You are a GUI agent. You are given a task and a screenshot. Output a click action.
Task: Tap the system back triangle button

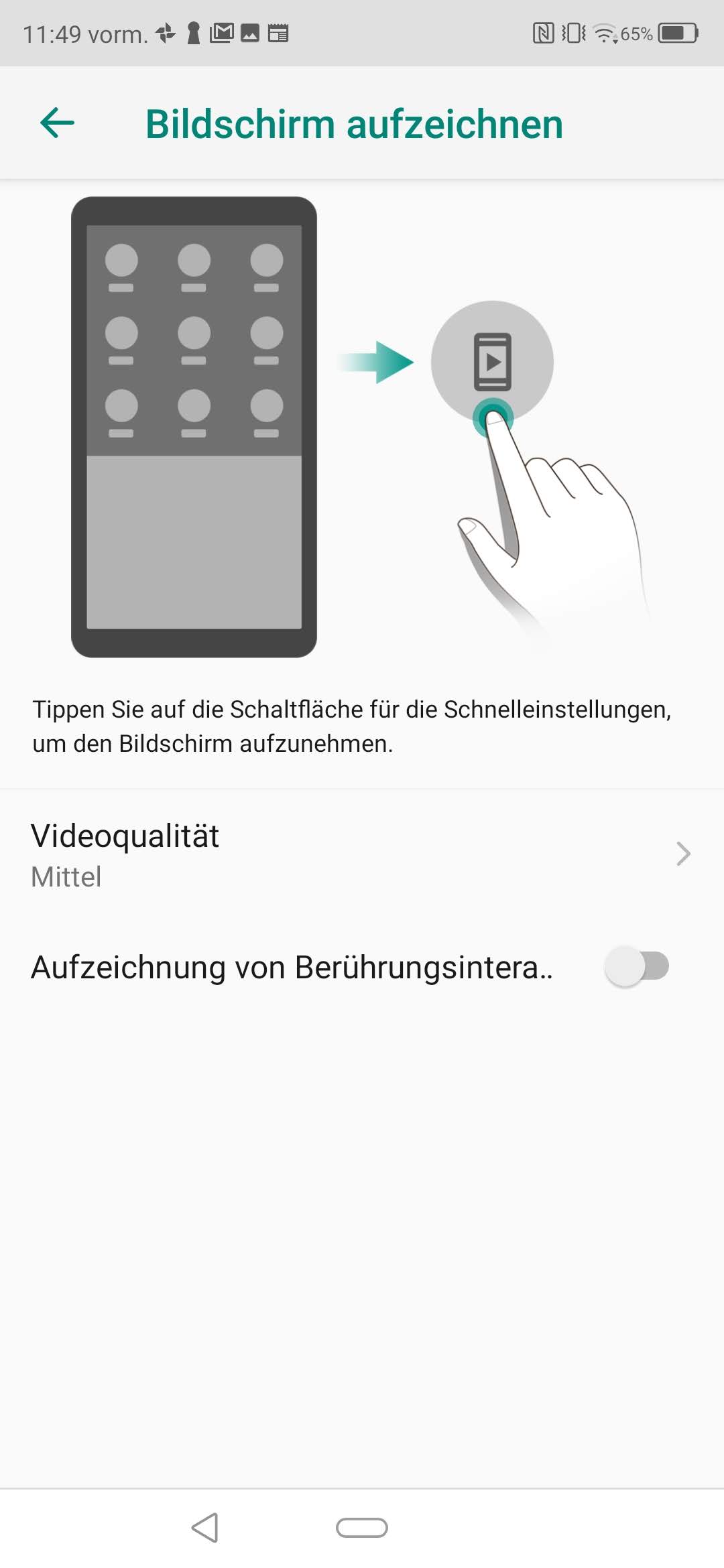(205, 1527)
